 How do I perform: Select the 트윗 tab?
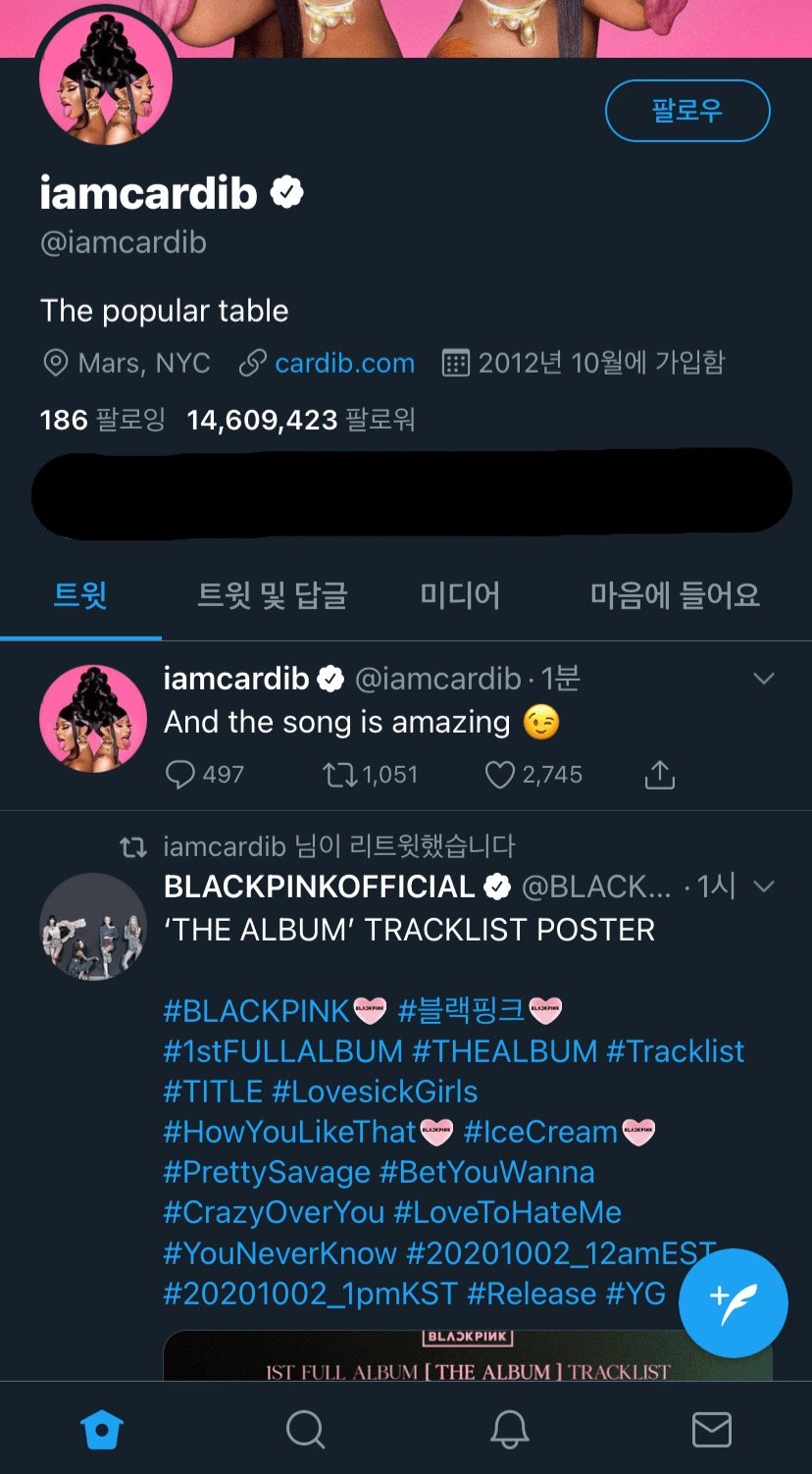click(80, 594)
